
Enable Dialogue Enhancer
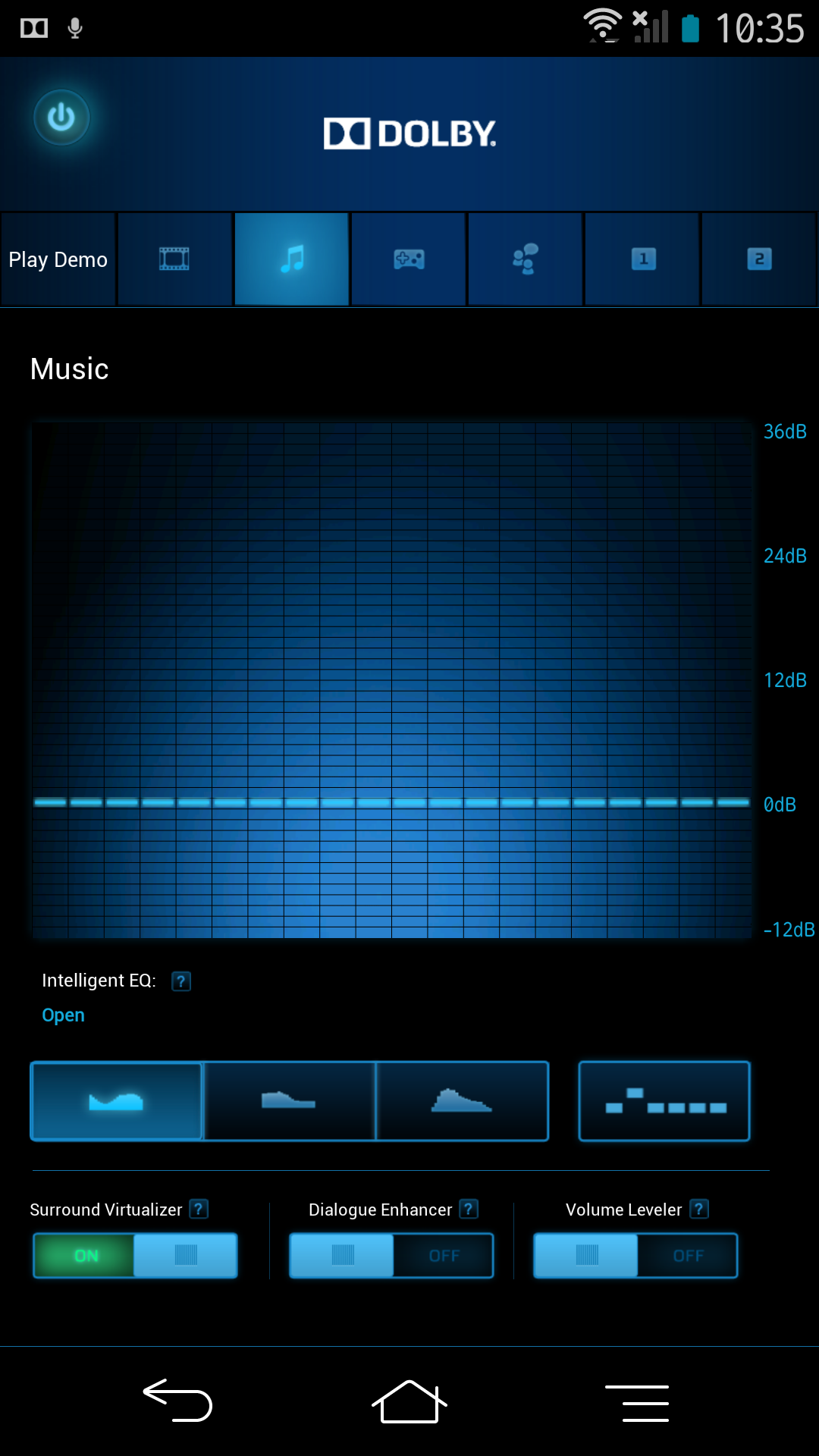point(391,1255)
